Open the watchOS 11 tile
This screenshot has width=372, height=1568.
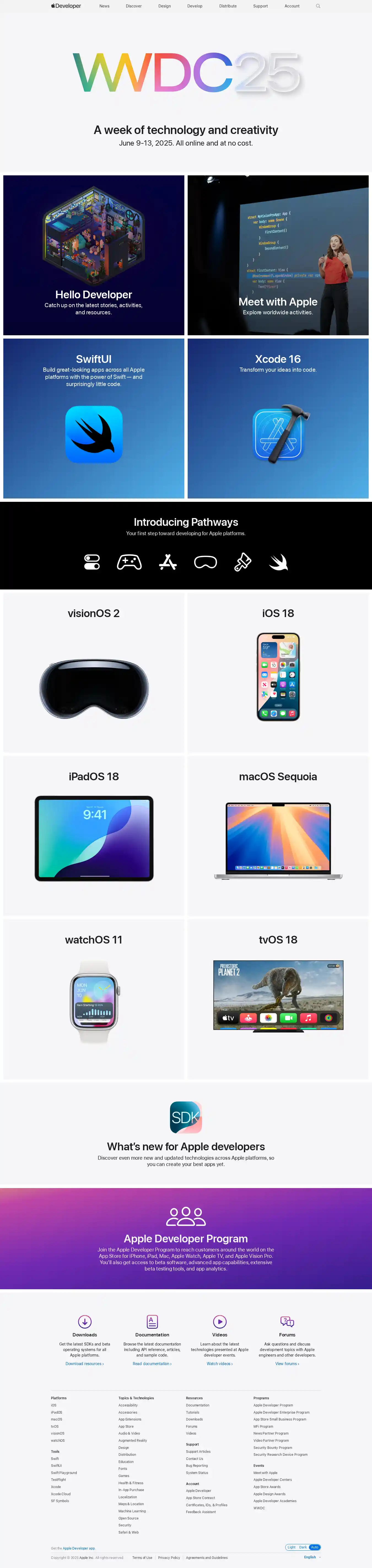[94, 999]
